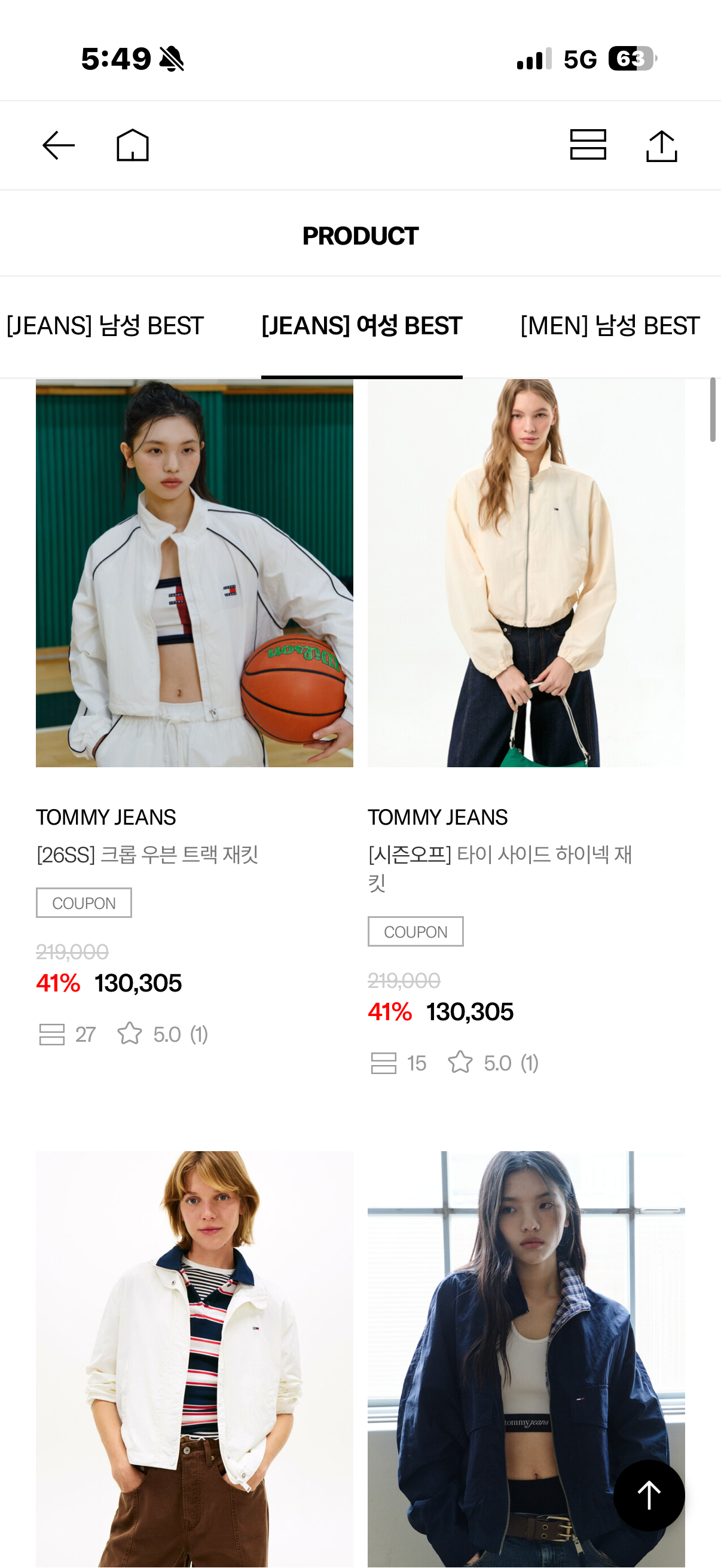
Task: Share this page via share icon
Action: (x=661, y=145)
